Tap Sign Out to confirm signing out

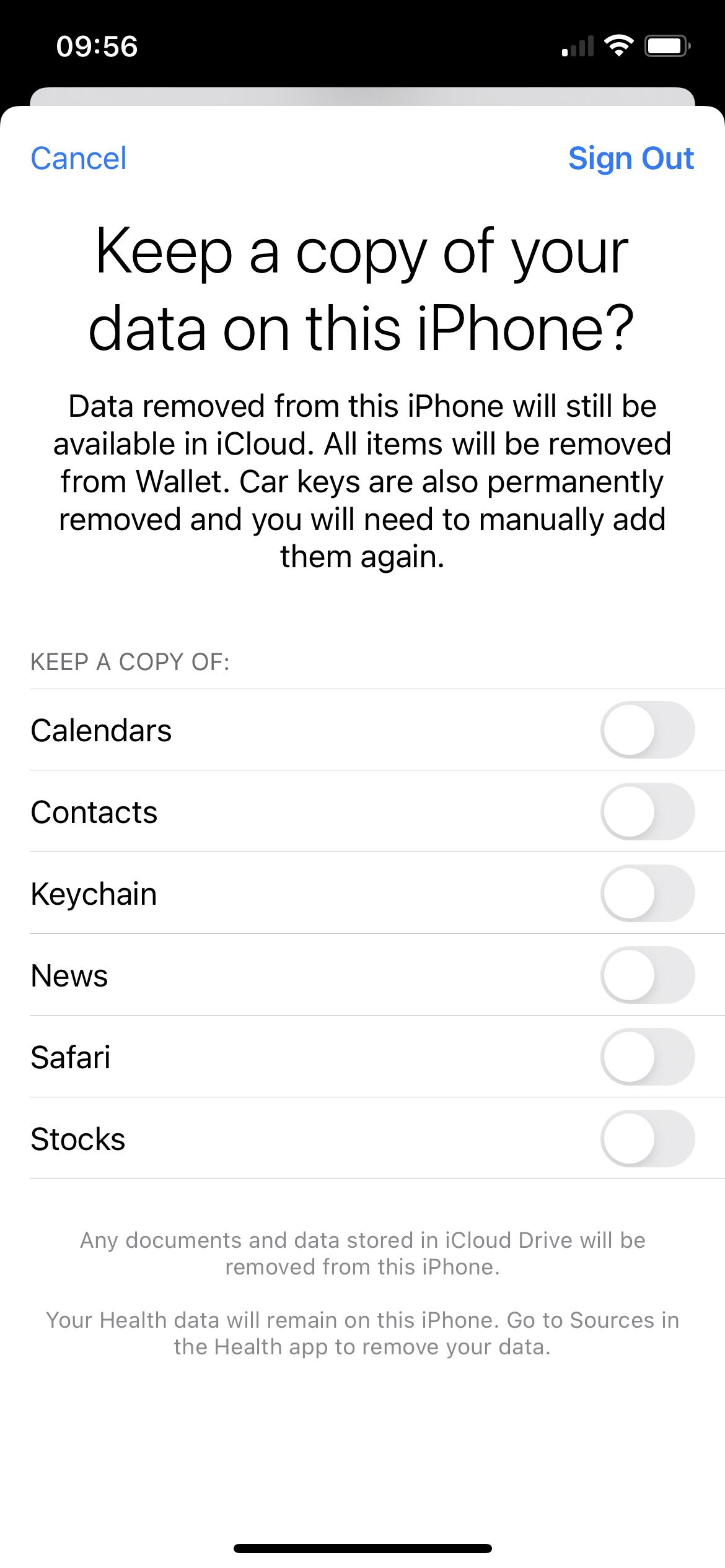[632, 159]
